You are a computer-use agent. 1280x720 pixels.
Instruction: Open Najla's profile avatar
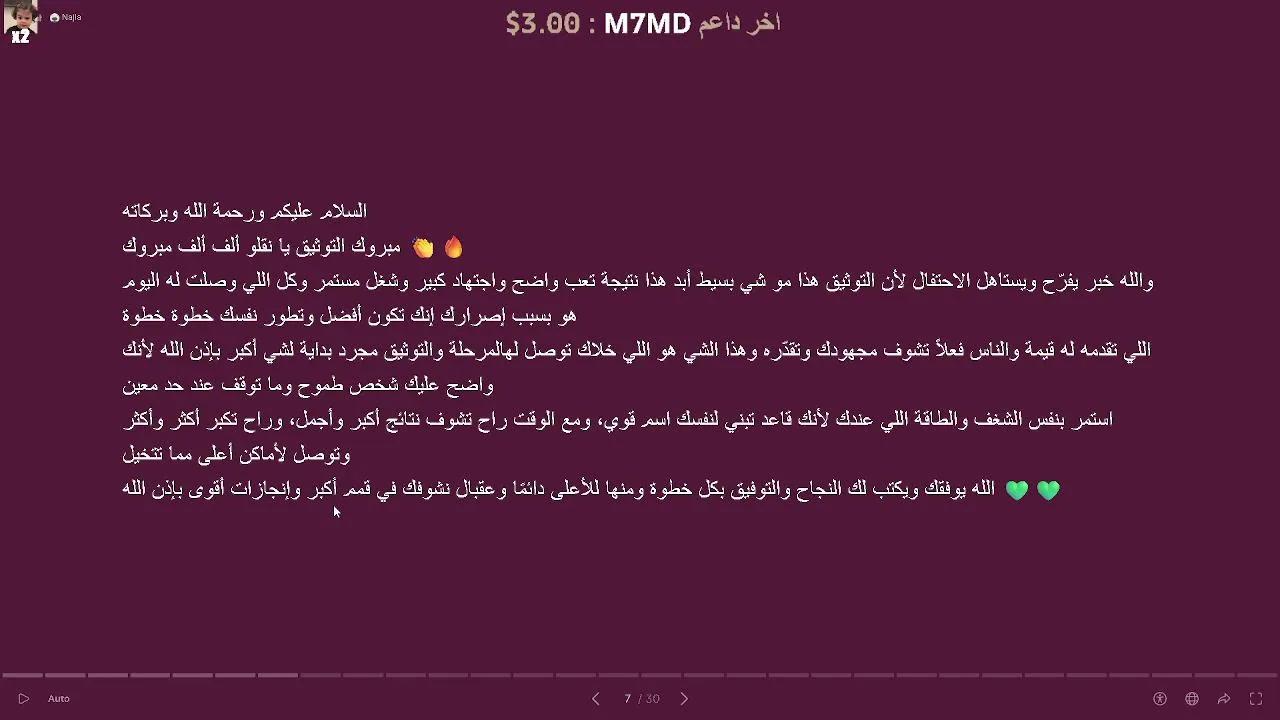pyautogui.click(x=20, y=20)
